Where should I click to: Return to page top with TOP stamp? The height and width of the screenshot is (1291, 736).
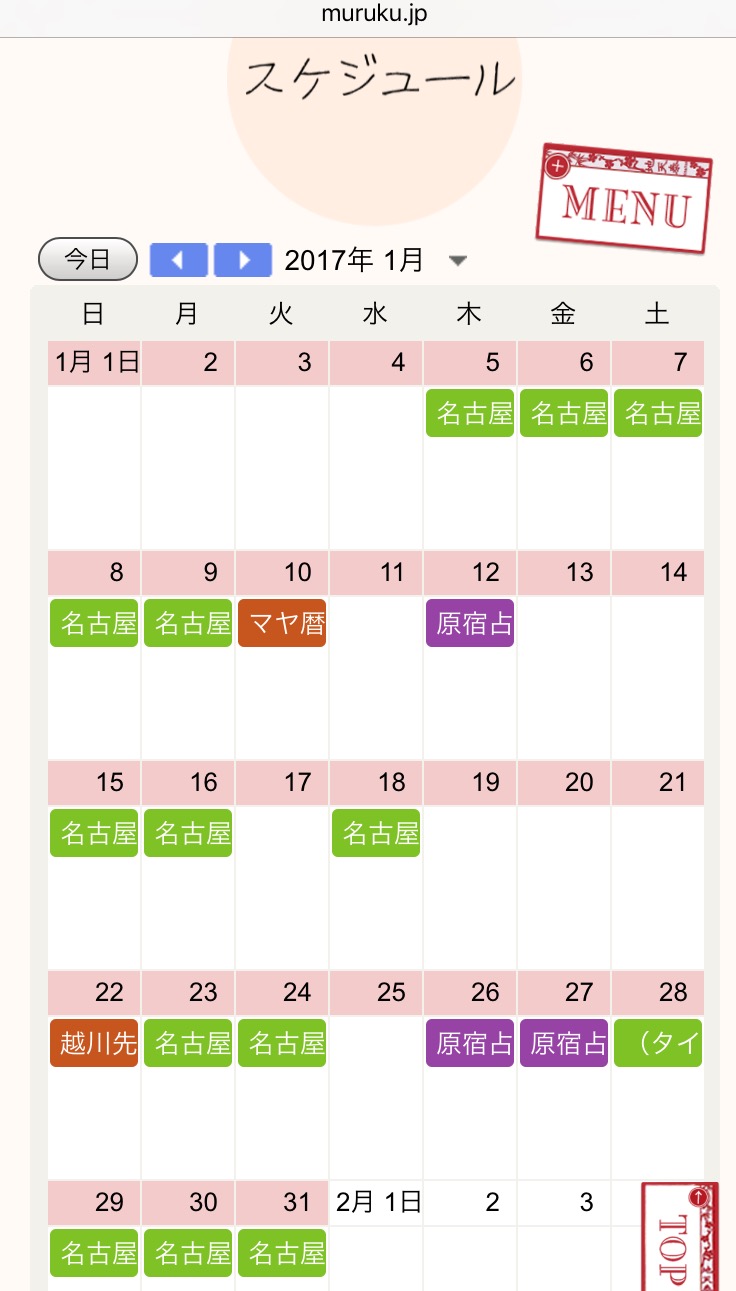680,1240
